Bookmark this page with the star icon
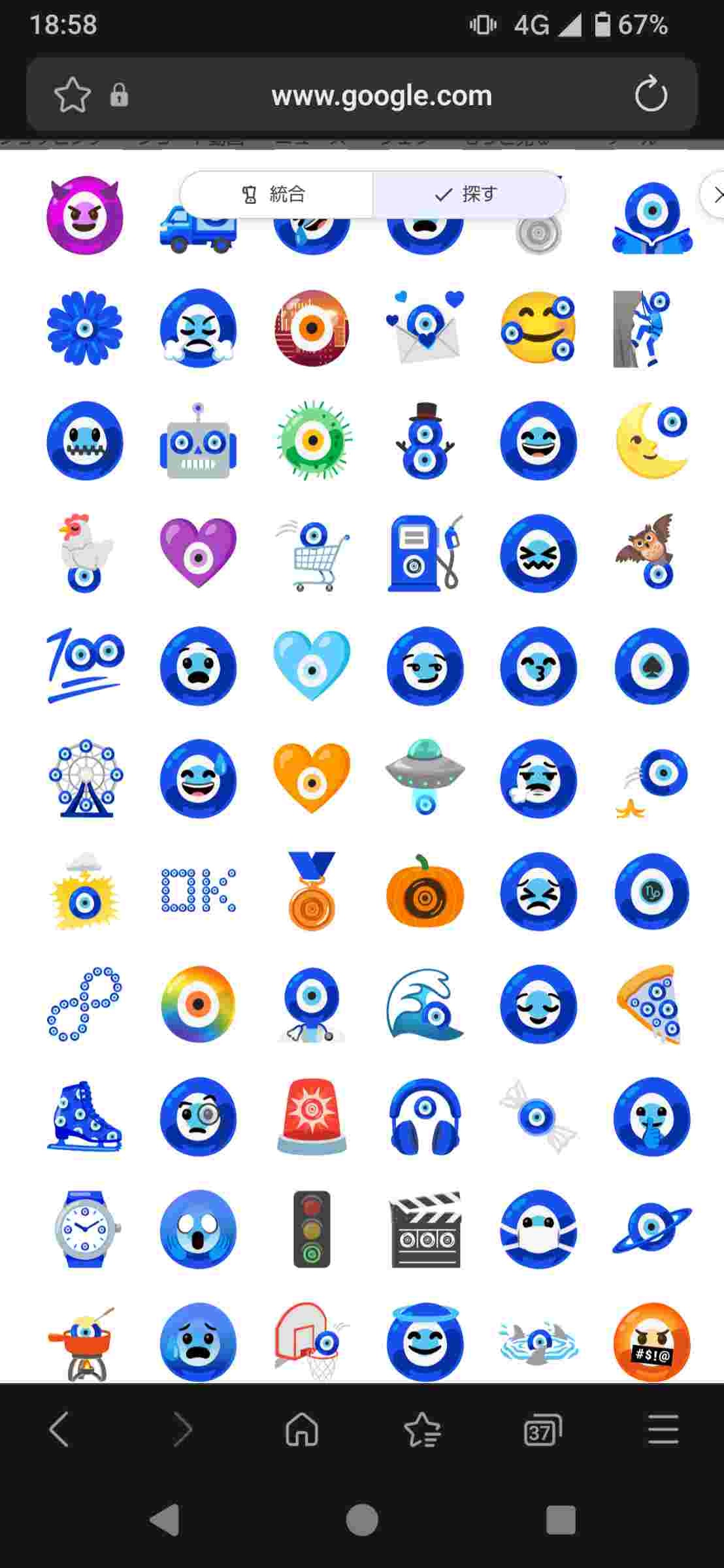Viewport: 724px width, 1568px height. 72,95
